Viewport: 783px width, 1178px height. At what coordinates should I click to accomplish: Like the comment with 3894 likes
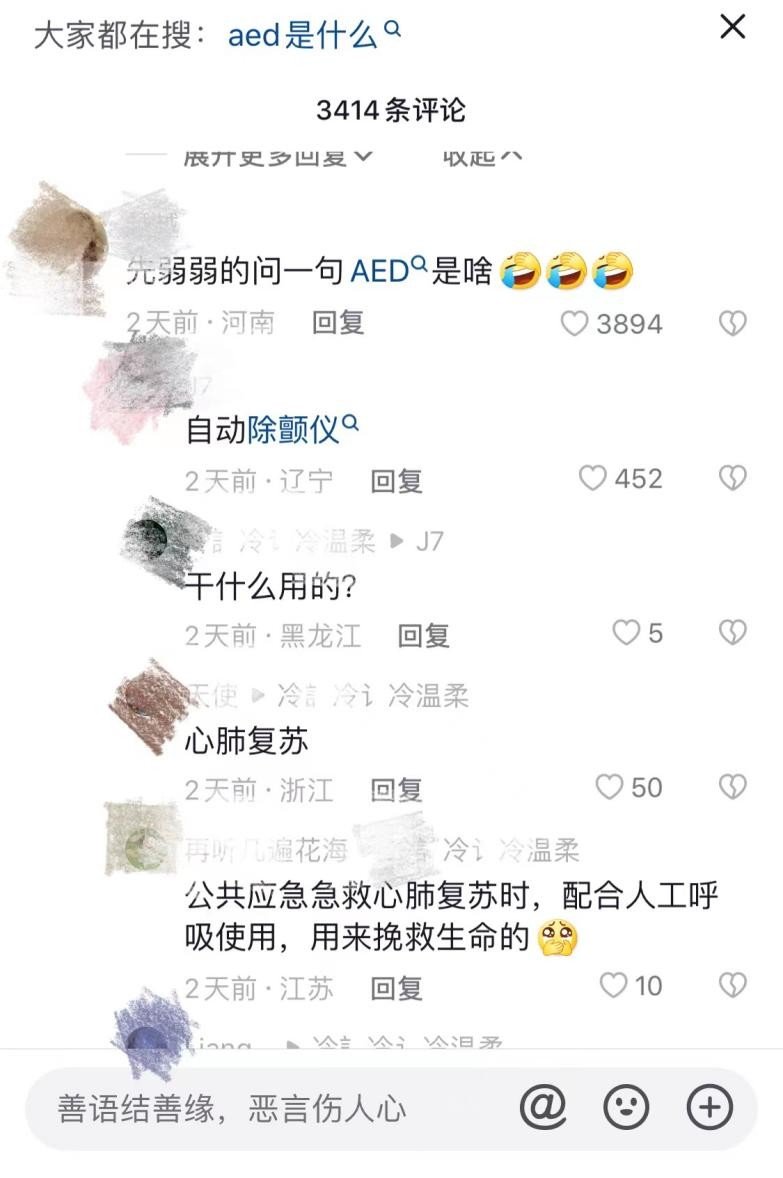[x=574, y=324]
